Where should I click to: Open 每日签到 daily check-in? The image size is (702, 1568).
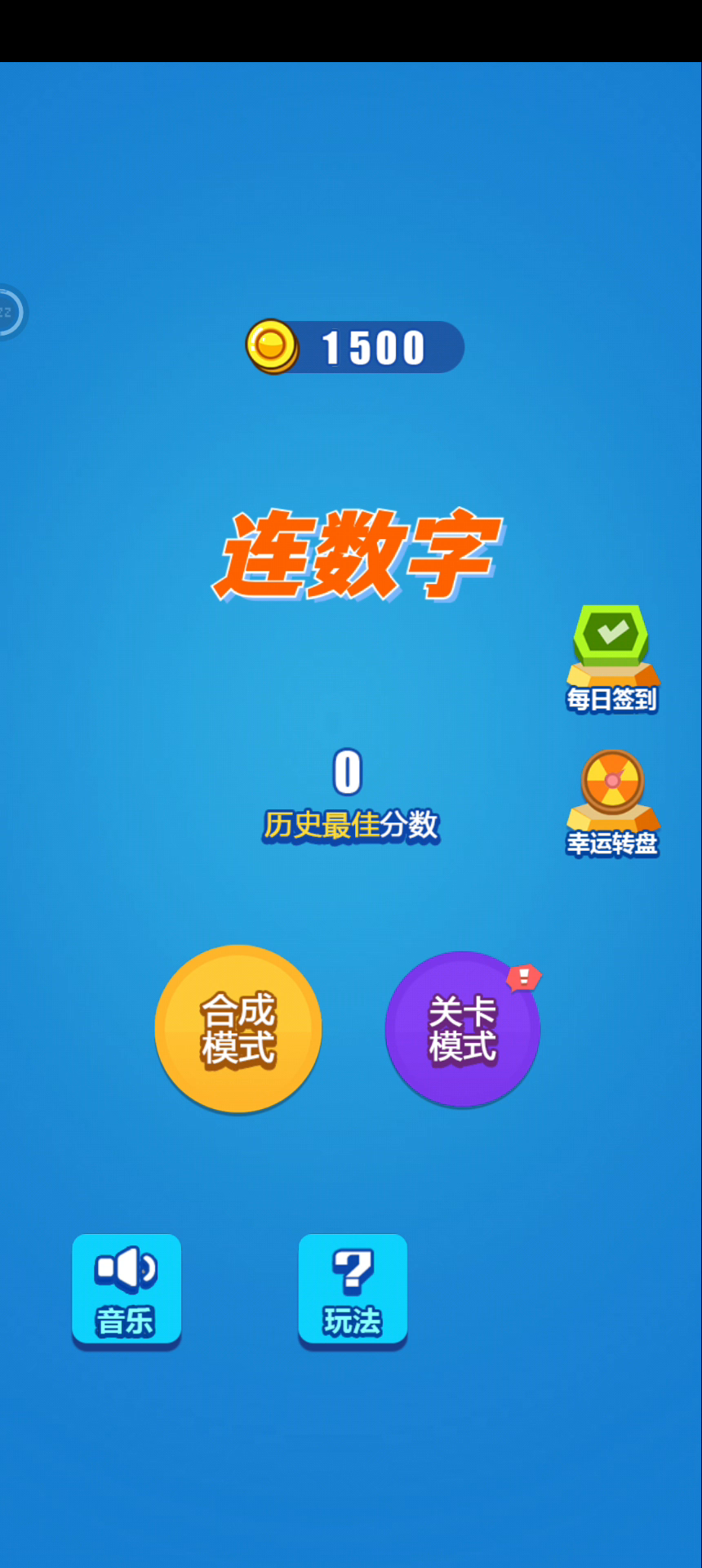click(612, 659)
